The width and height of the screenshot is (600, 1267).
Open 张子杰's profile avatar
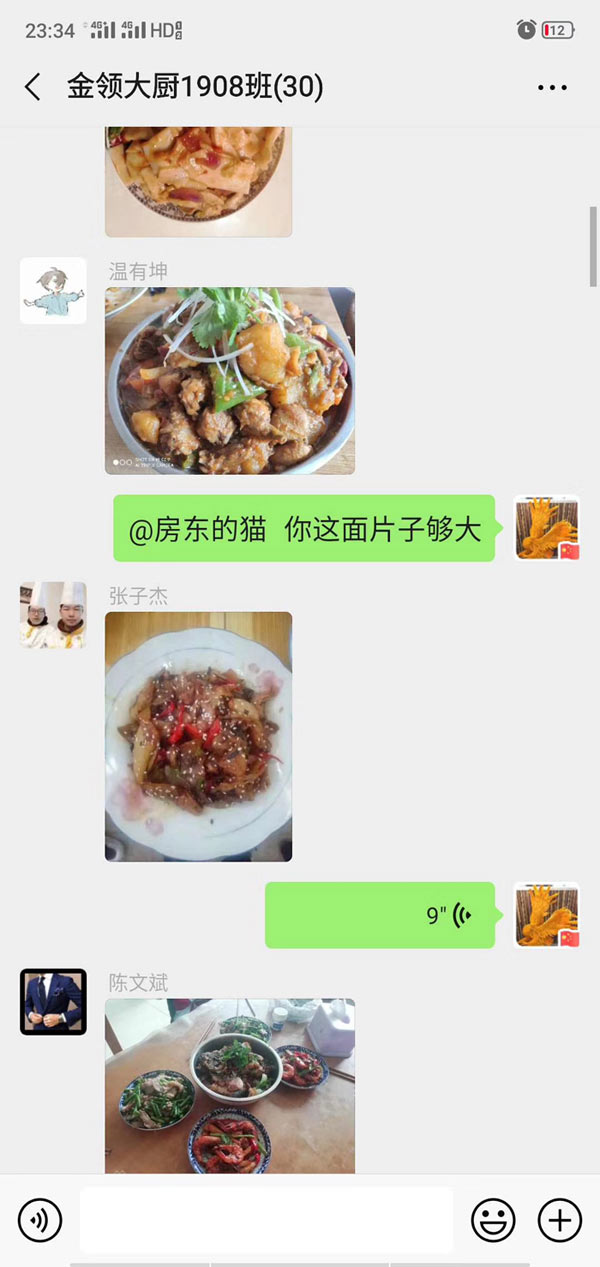click(x=53, y=615)
